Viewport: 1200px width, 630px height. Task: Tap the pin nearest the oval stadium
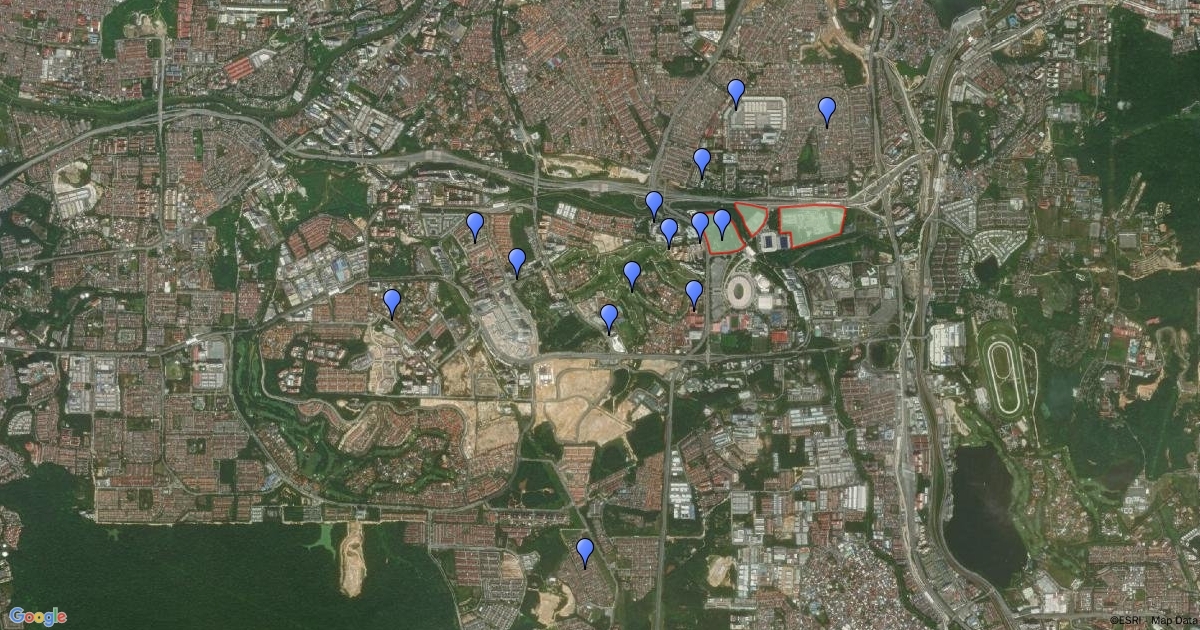tap(694, 295)
